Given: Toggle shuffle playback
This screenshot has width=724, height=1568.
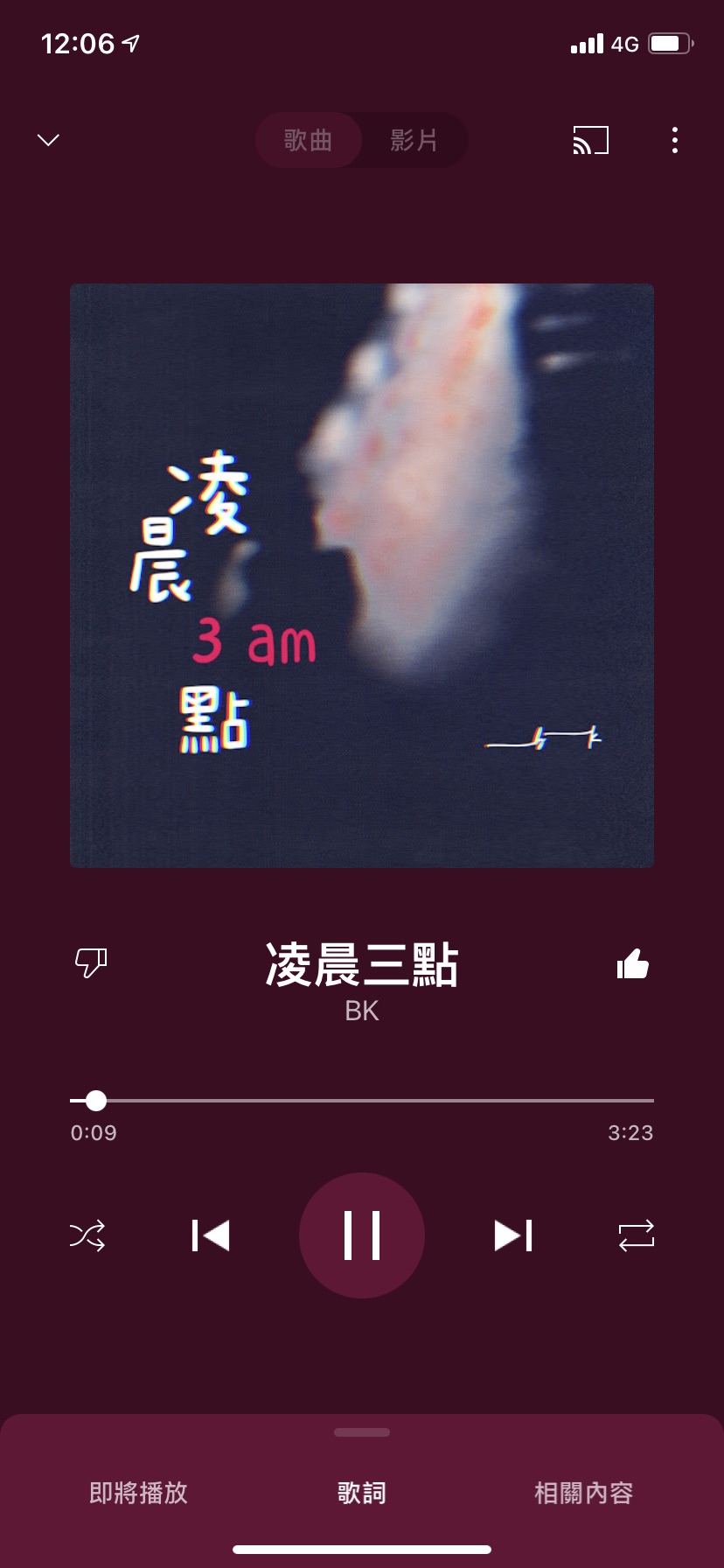Looking at the screenshot, I should [x=87, y=1235].
